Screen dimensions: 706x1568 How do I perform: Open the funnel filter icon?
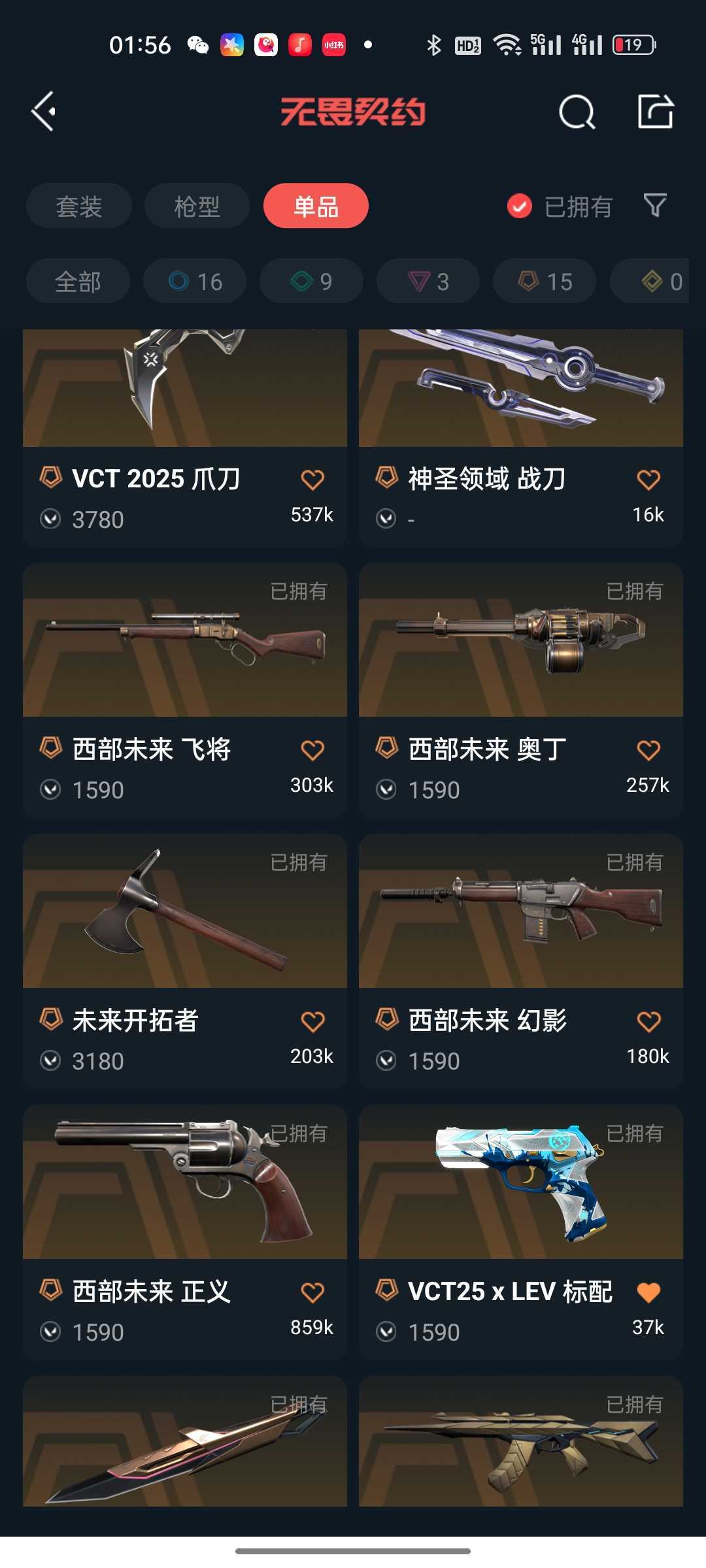coord(654,206)
